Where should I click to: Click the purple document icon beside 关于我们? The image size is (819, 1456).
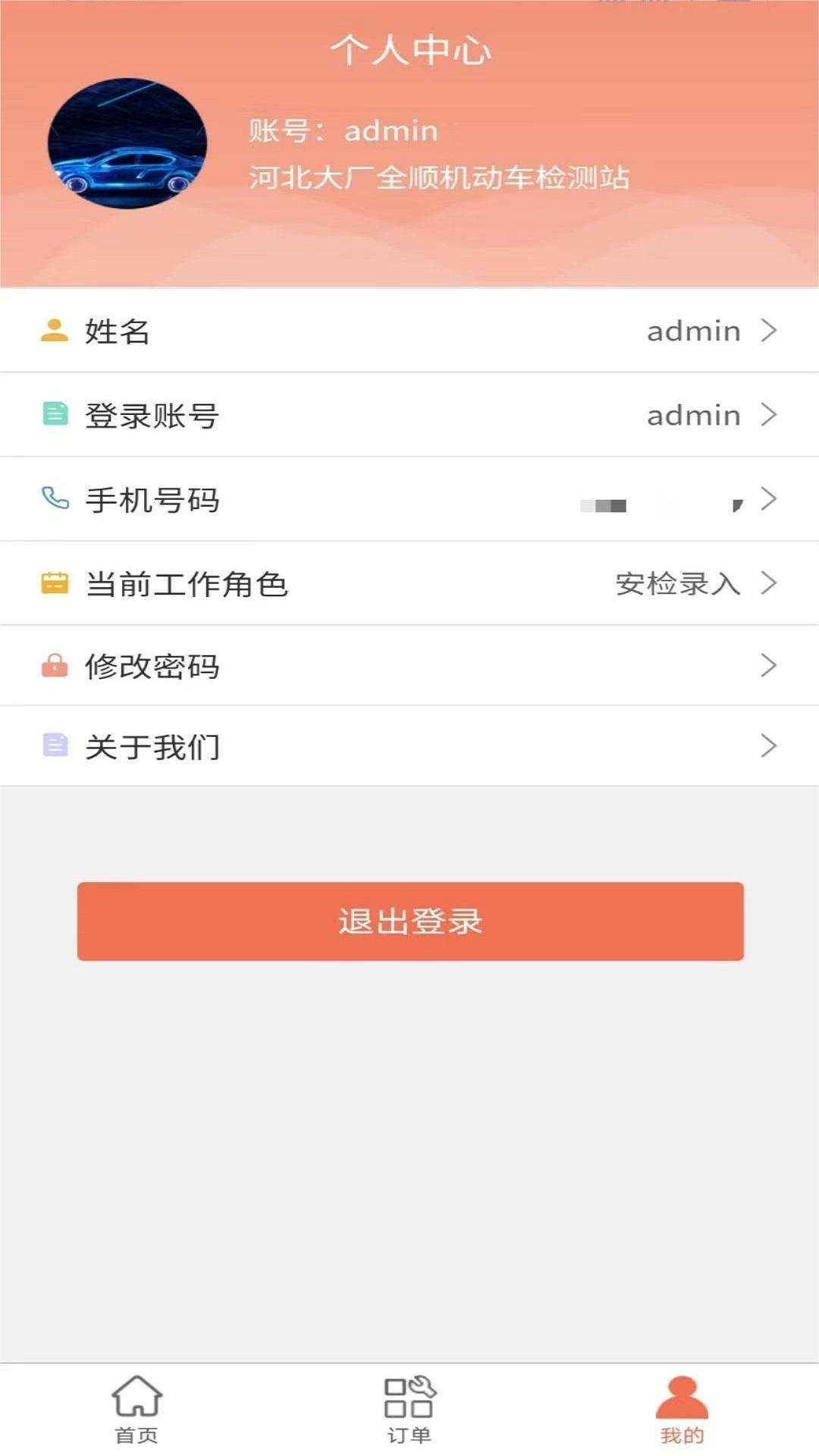[53, 747]
